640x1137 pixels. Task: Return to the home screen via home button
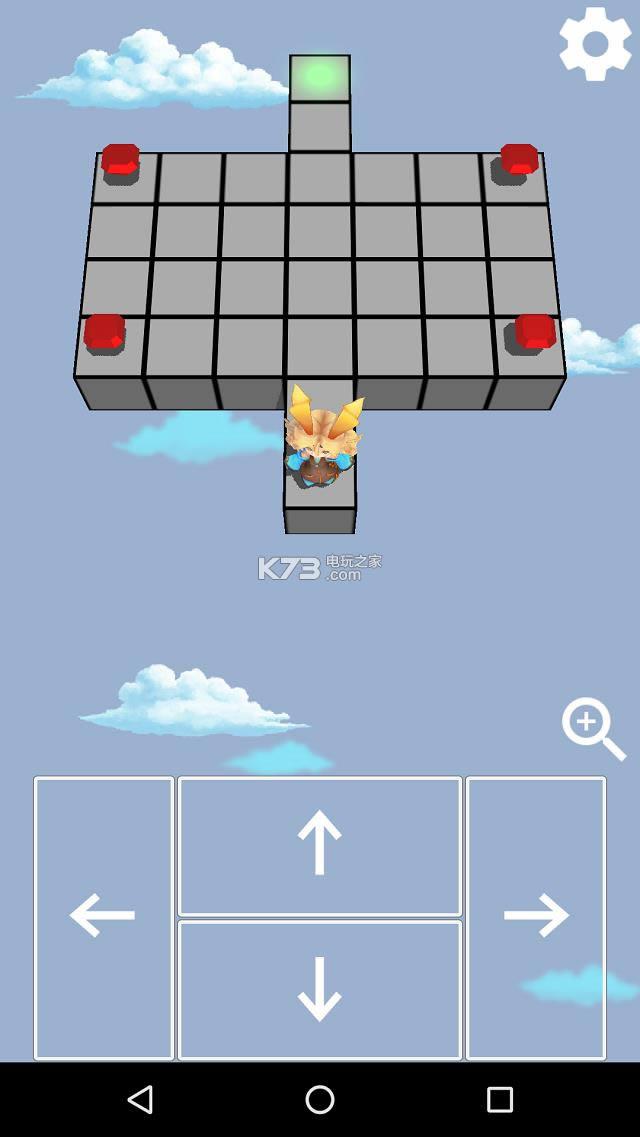pos(320,1099)
